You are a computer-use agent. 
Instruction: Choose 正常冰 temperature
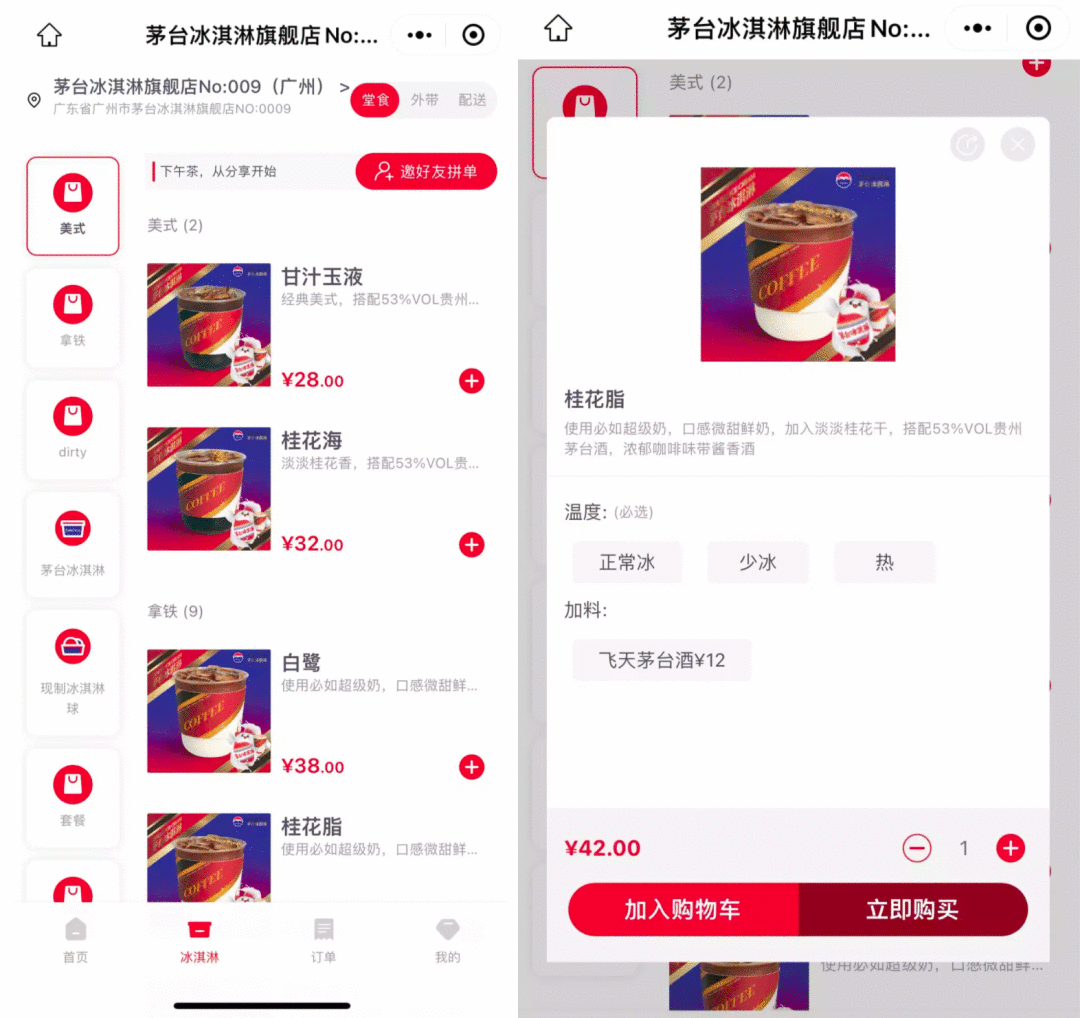(x=627, y=563)
